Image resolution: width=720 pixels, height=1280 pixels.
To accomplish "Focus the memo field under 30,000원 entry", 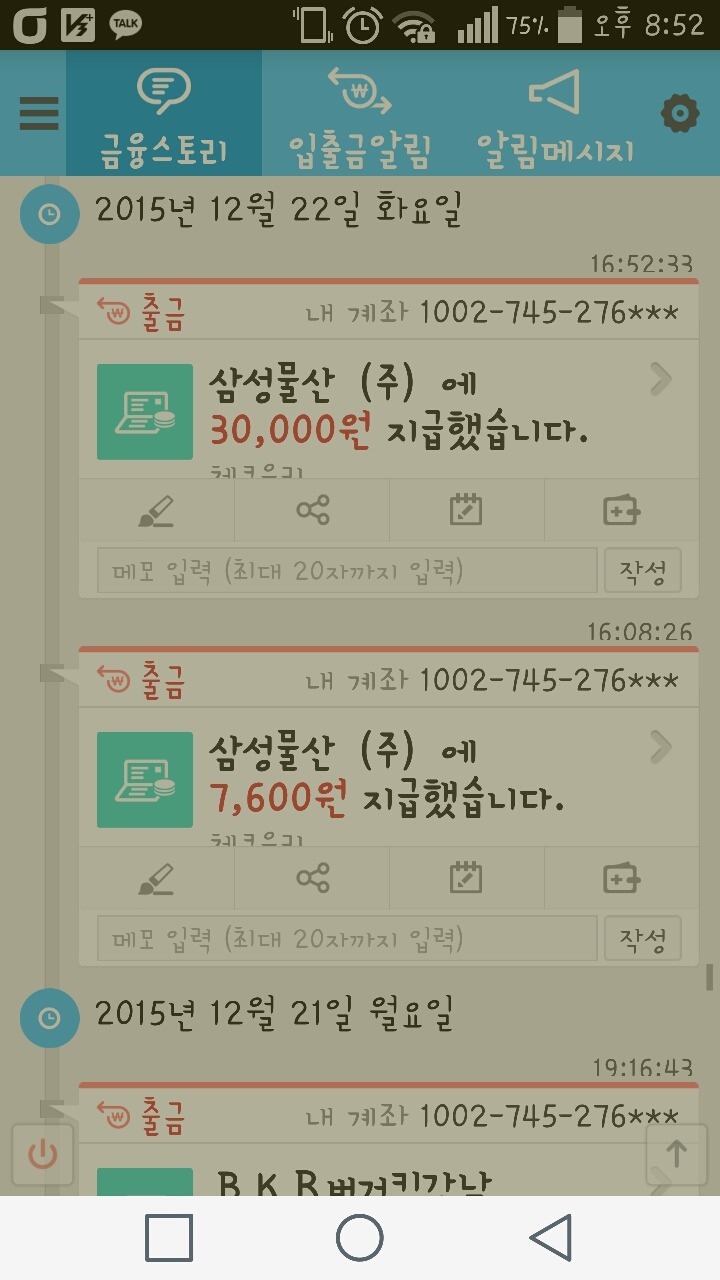I will point(346,571).
